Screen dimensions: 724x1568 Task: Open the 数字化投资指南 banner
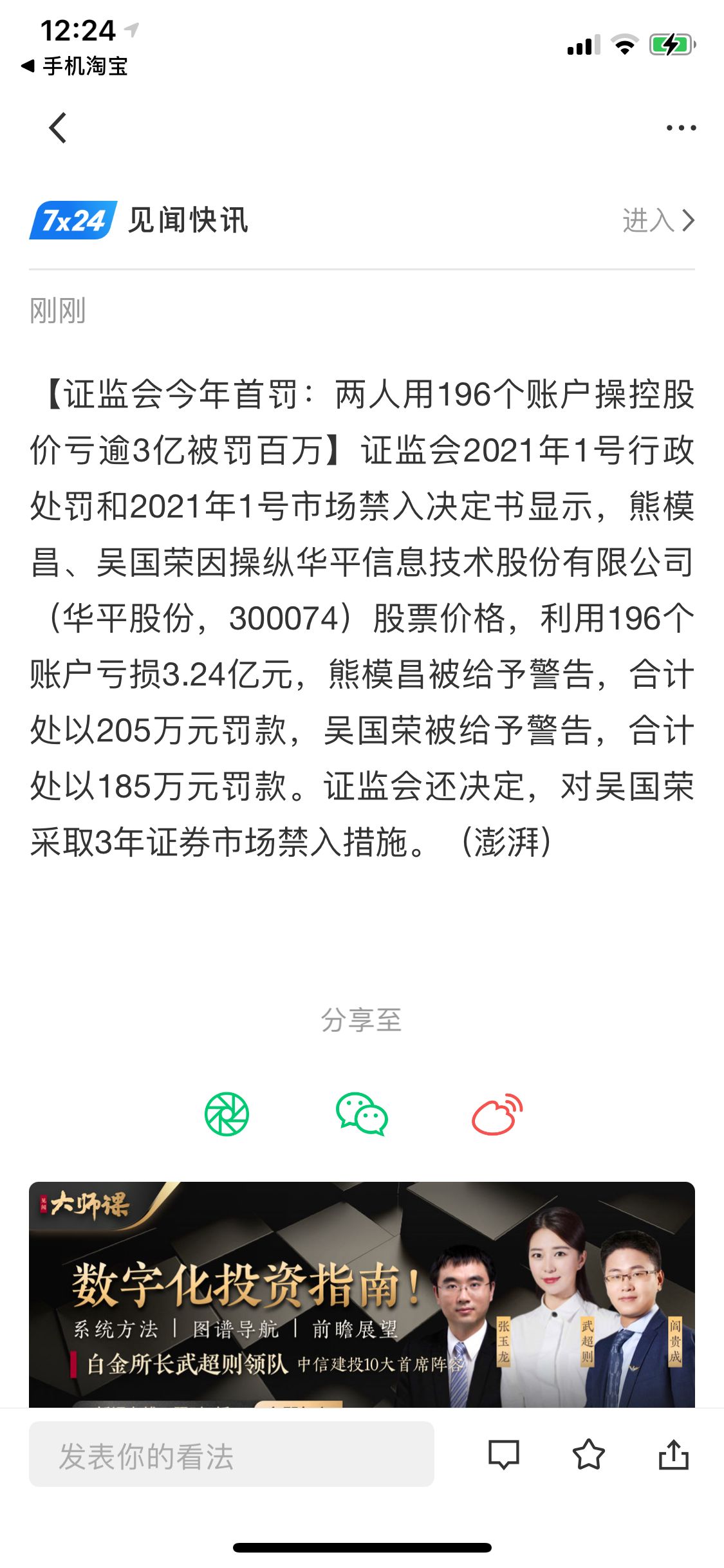pos(362,1294)
